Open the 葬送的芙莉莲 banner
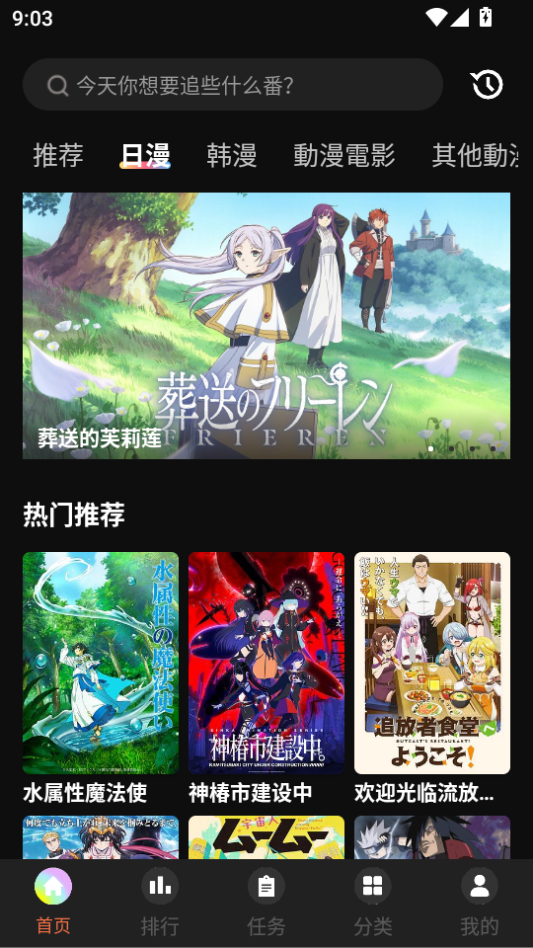533x948 pixels. pos(266,326)
